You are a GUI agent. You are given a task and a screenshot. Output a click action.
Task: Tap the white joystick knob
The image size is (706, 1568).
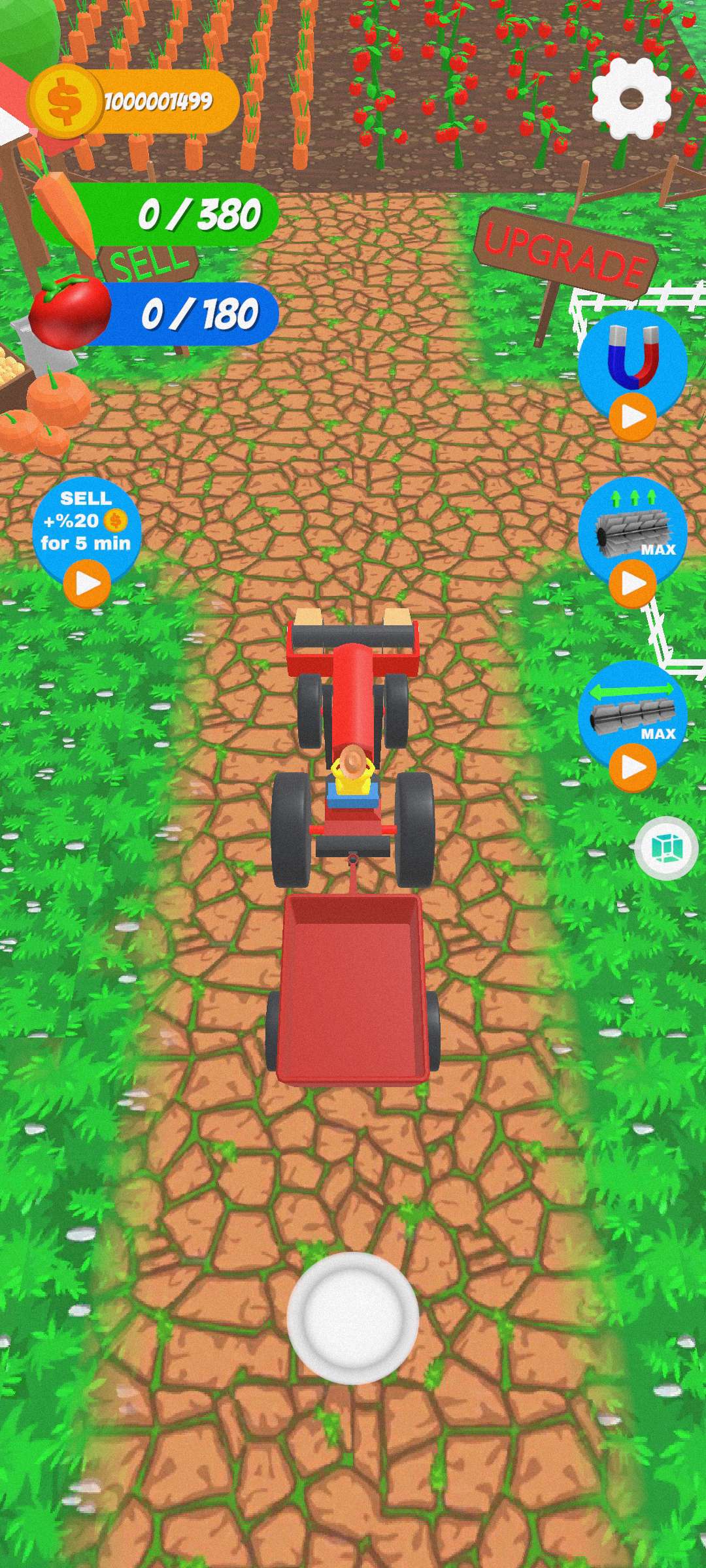click(x=353, y=1318)
